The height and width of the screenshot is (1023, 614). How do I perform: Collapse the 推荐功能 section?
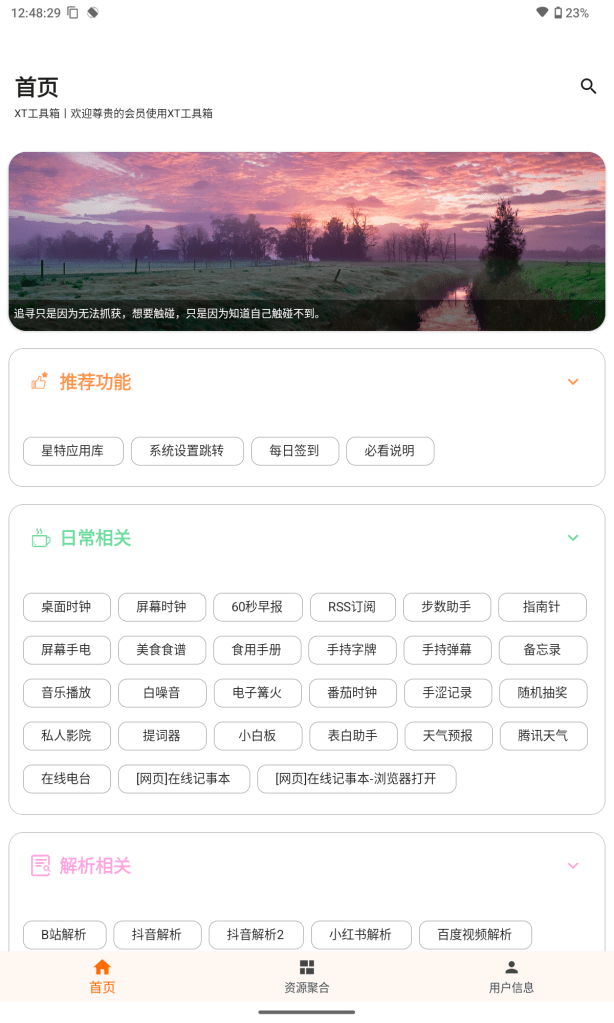(573, 381)
